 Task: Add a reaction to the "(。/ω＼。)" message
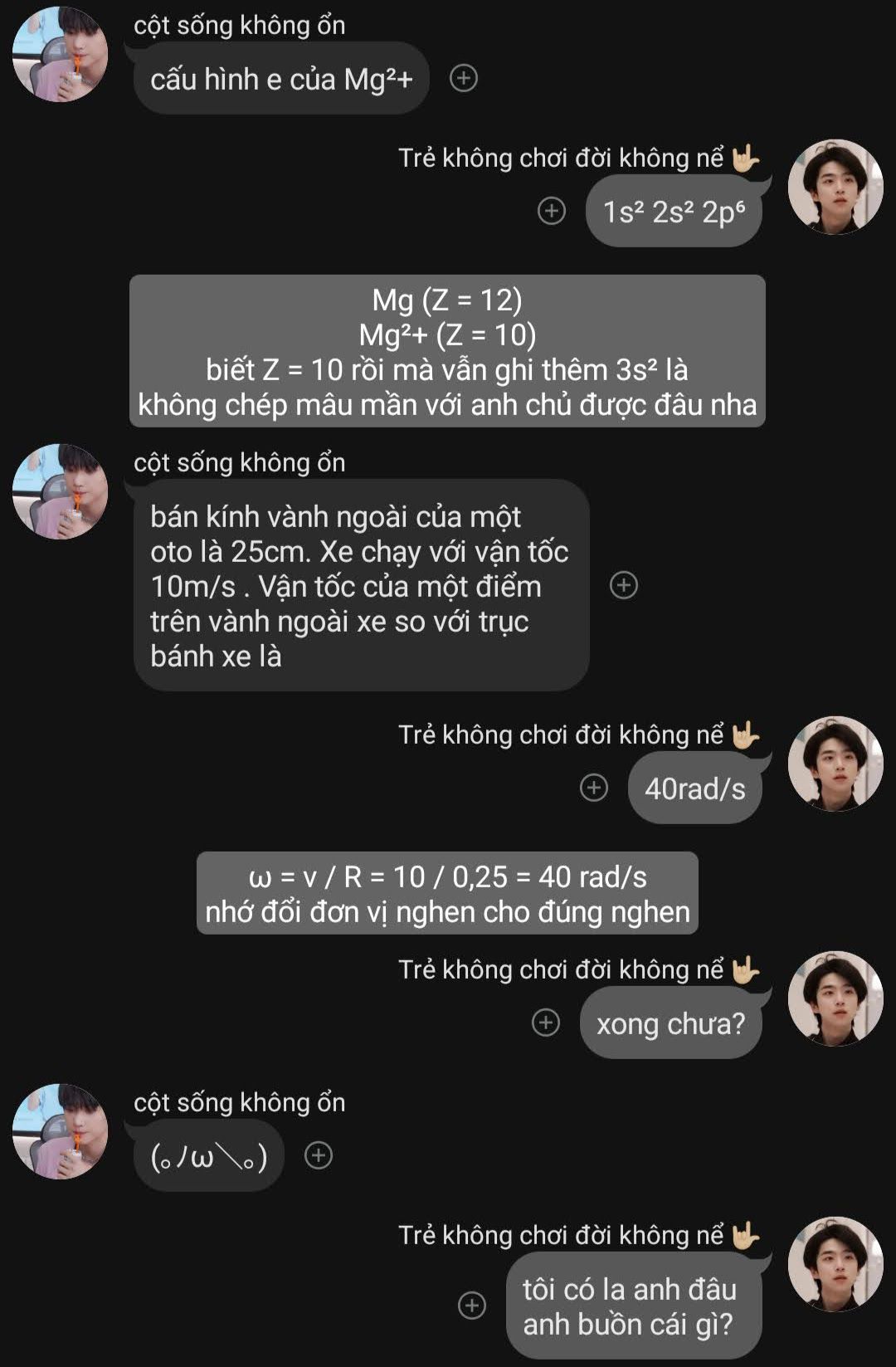319,1155
